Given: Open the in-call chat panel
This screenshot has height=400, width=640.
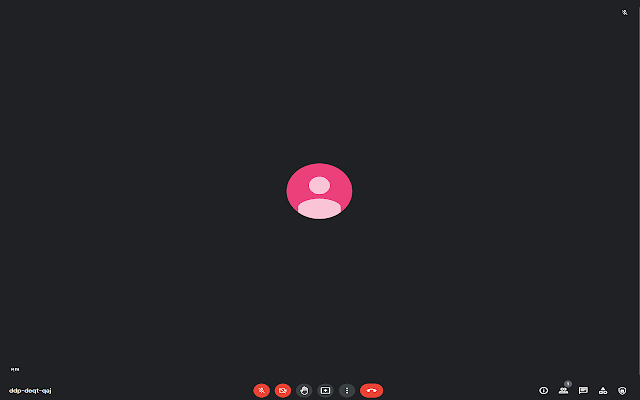Looking at the screenshot, I should pos(583,390).
